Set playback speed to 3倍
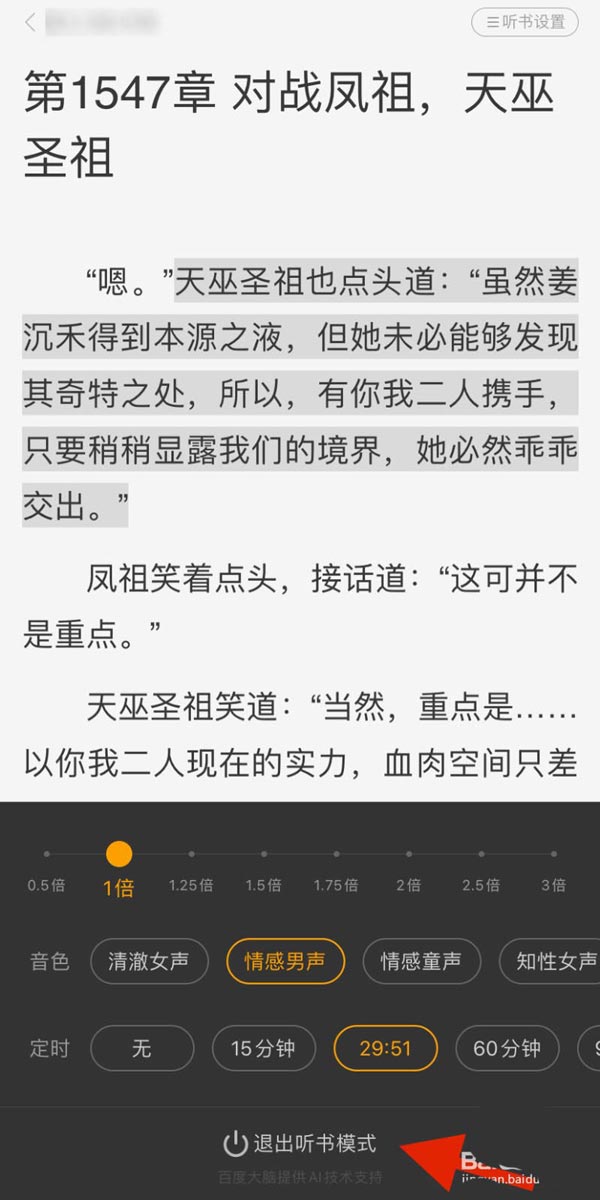This screenshot has width=600, height=1200. pos(553,855)
